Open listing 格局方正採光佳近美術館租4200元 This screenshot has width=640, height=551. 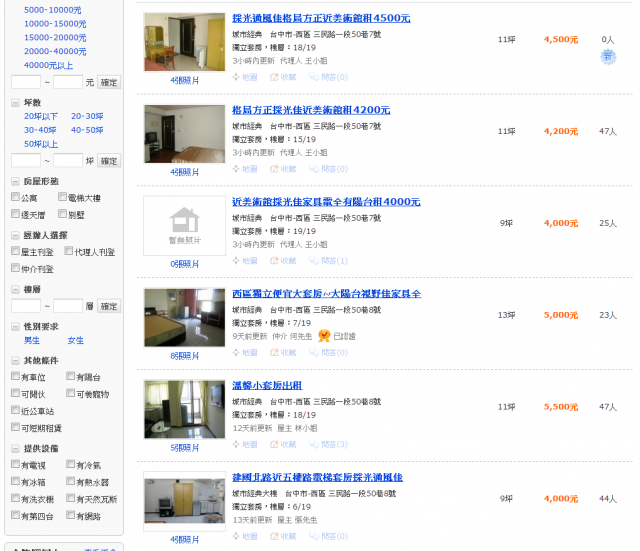point(310,110)
